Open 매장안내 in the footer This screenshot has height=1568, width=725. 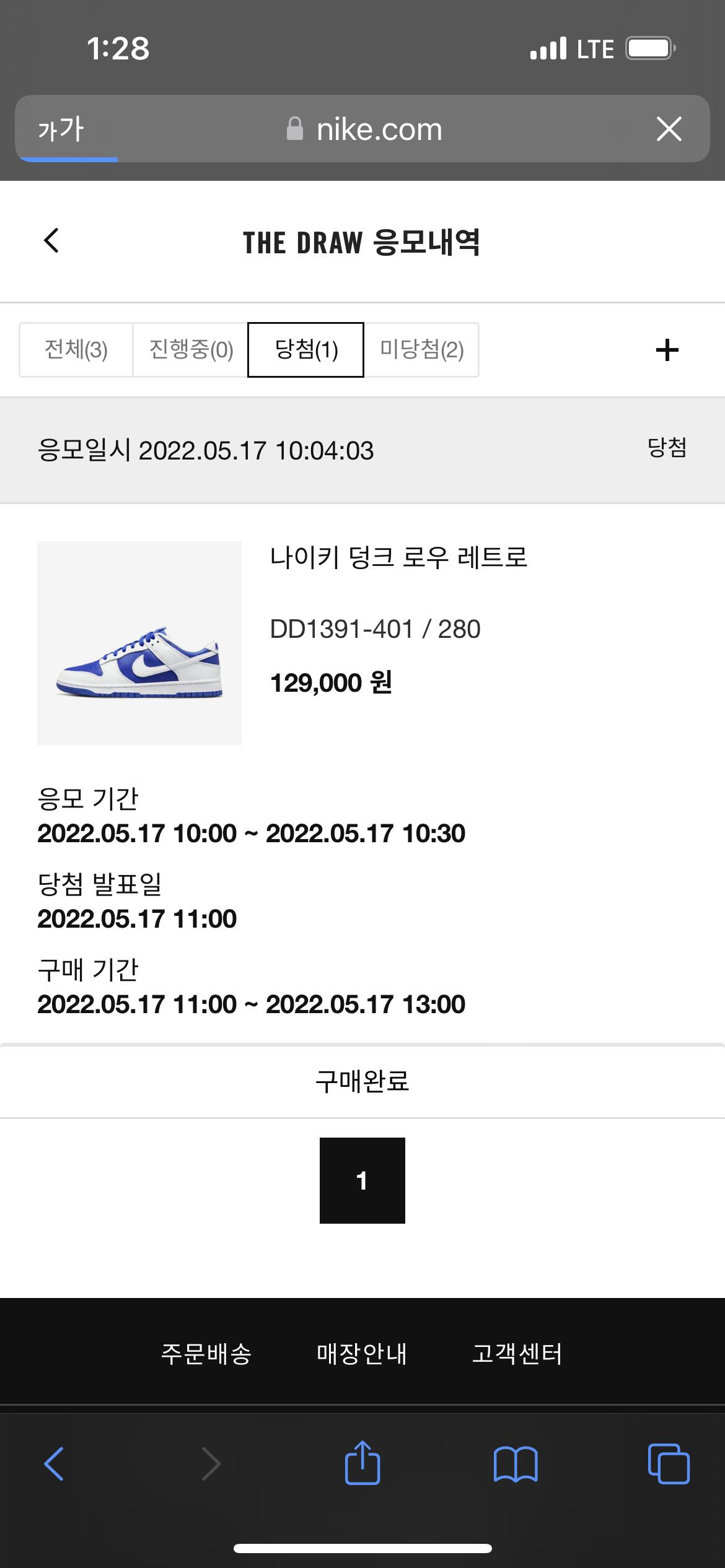point(362,1354)
